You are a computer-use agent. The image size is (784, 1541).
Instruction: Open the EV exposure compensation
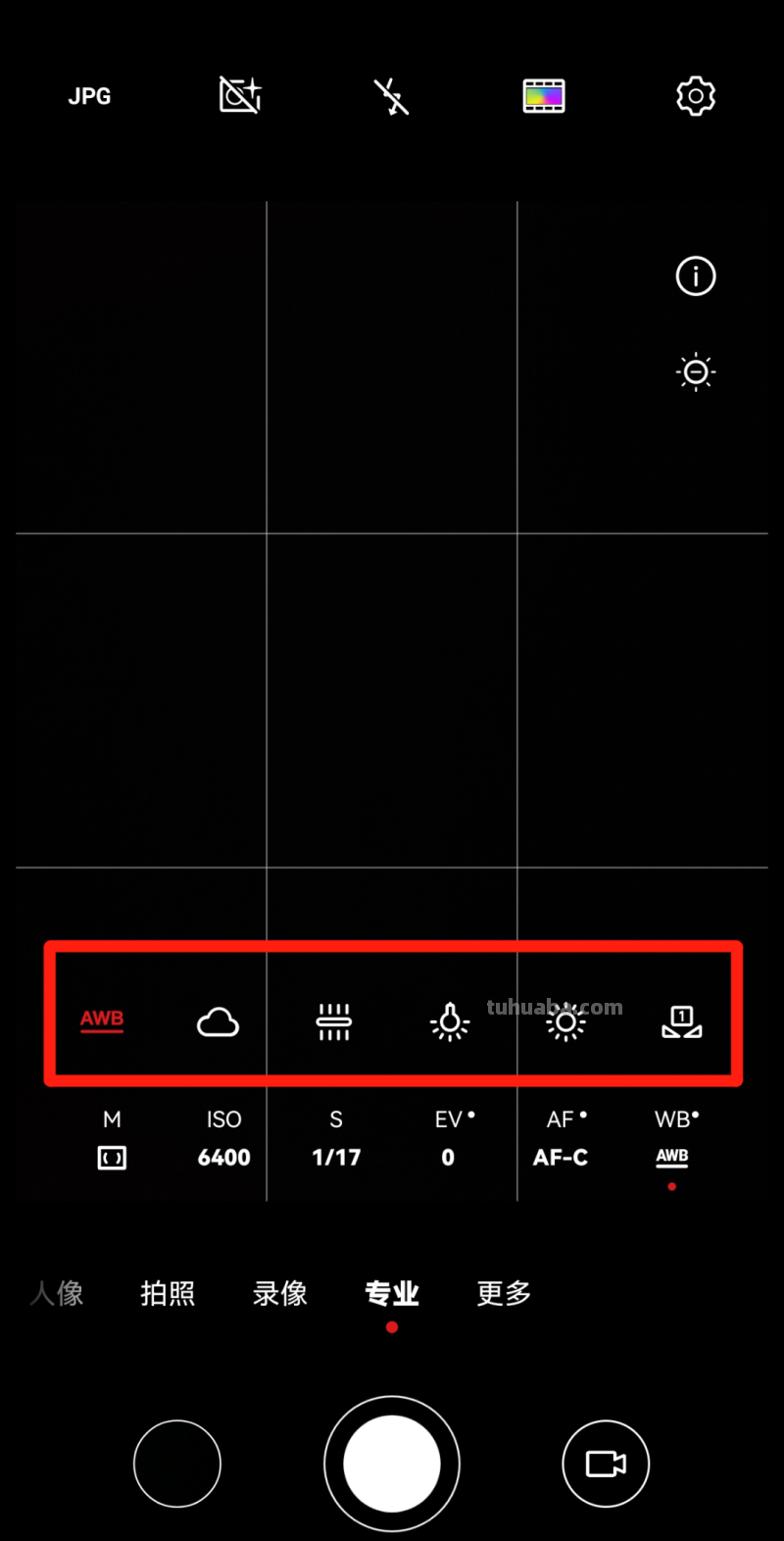[449, 1139]
